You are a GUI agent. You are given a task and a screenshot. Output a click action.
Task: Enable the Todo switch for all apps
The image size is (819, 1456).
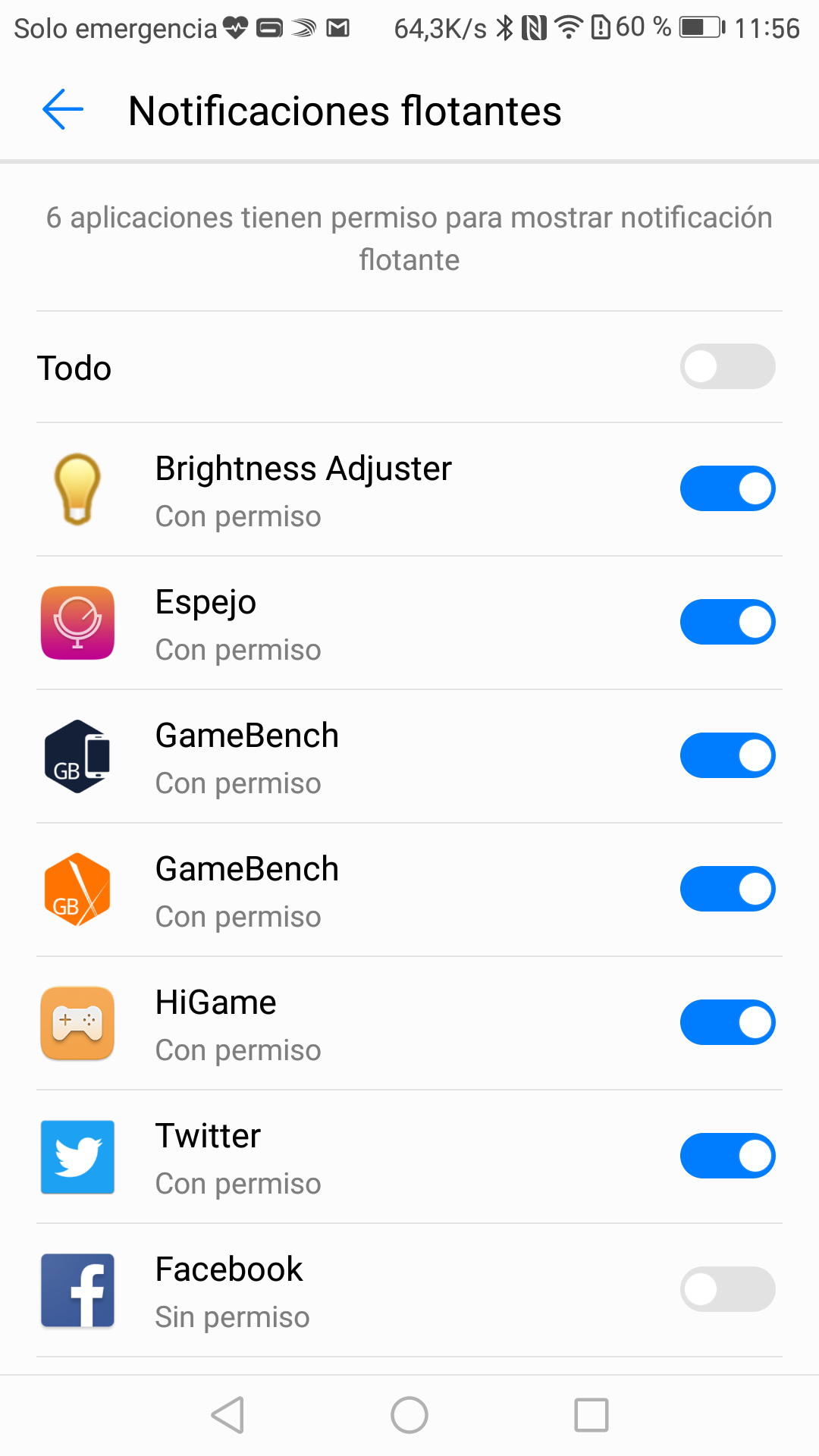[x=727, y=367]
